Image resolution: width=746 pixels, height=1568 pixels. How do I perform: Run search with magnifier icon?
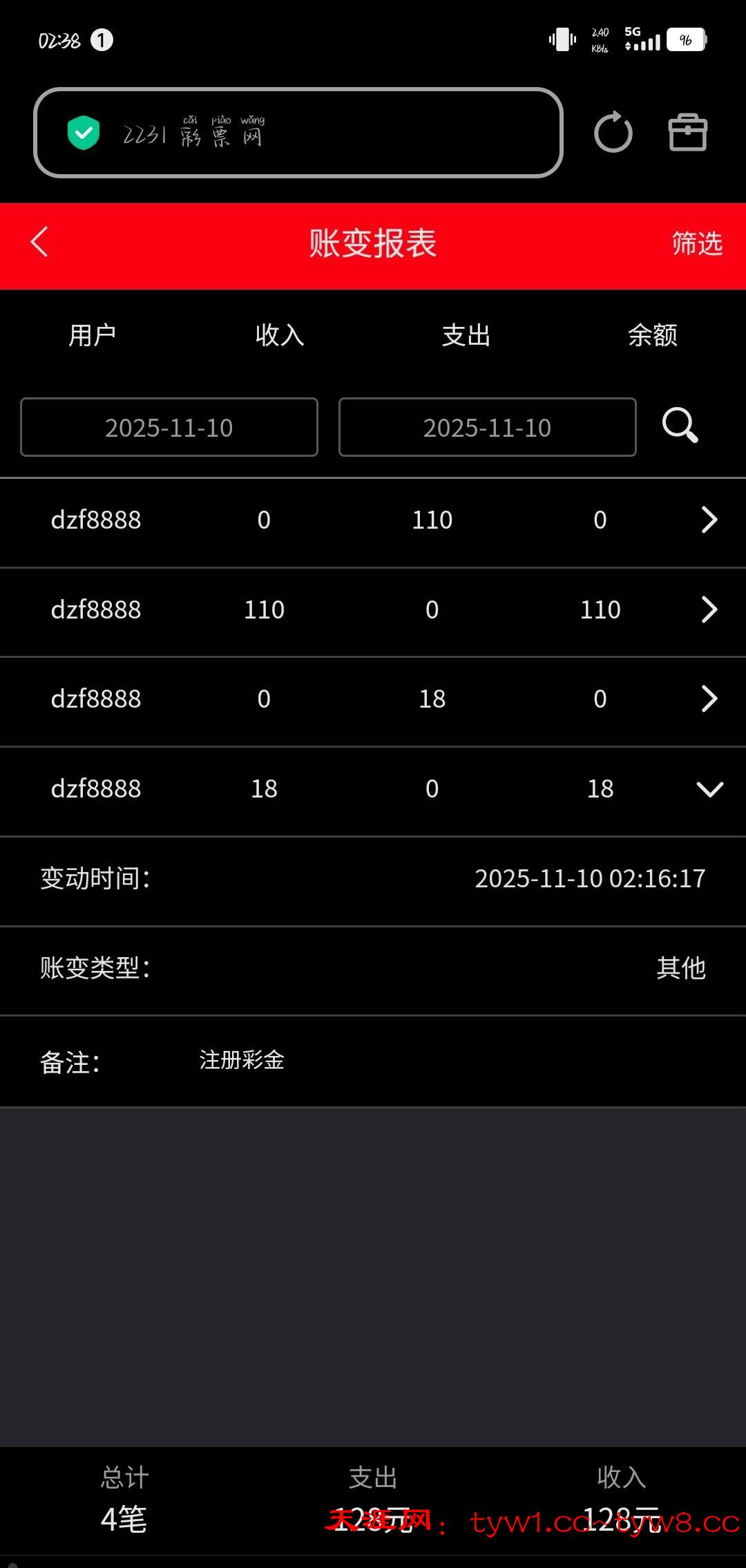pos(680,425)
